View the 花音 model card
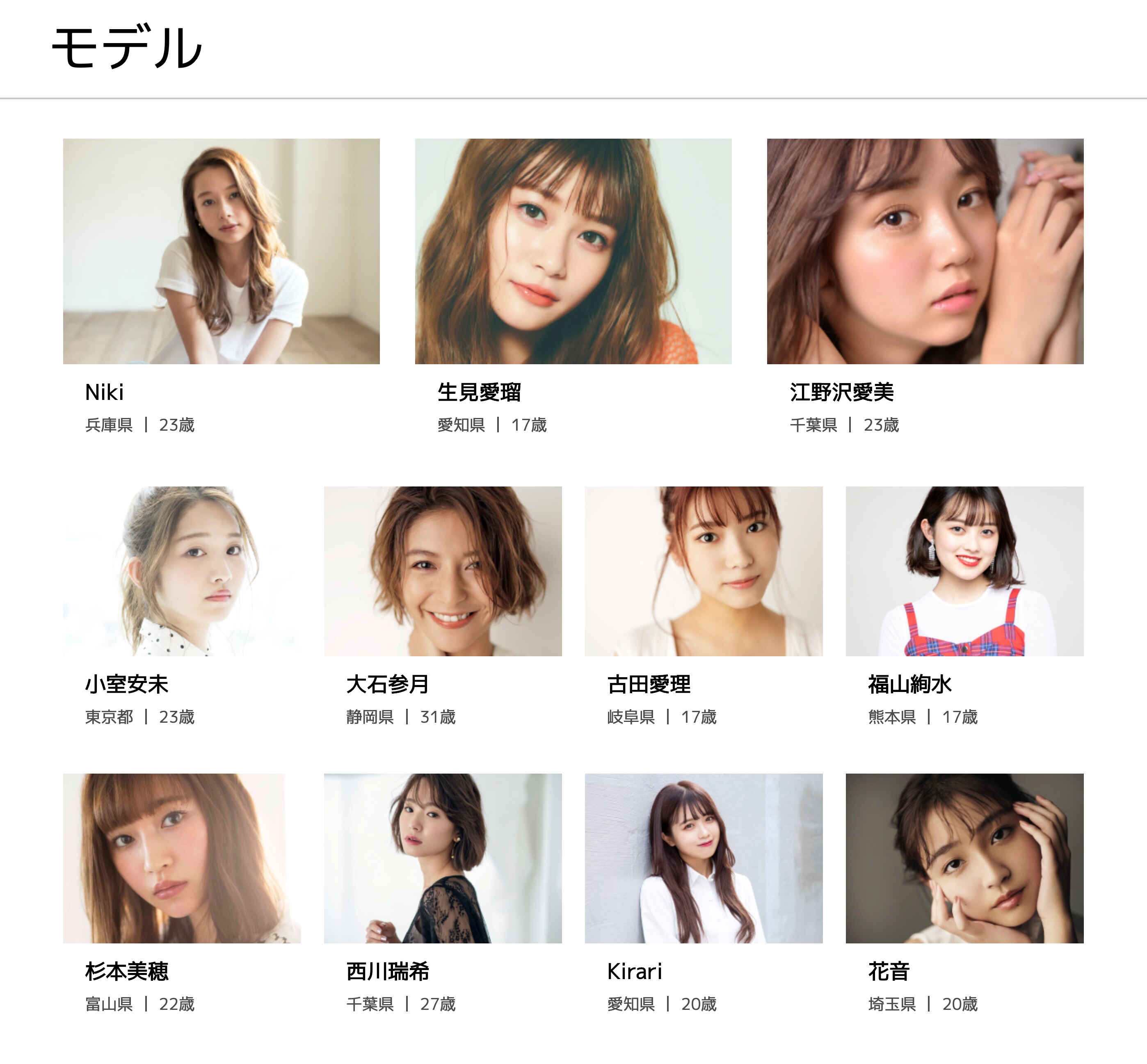The image size is (1147, 1064). 964,858
